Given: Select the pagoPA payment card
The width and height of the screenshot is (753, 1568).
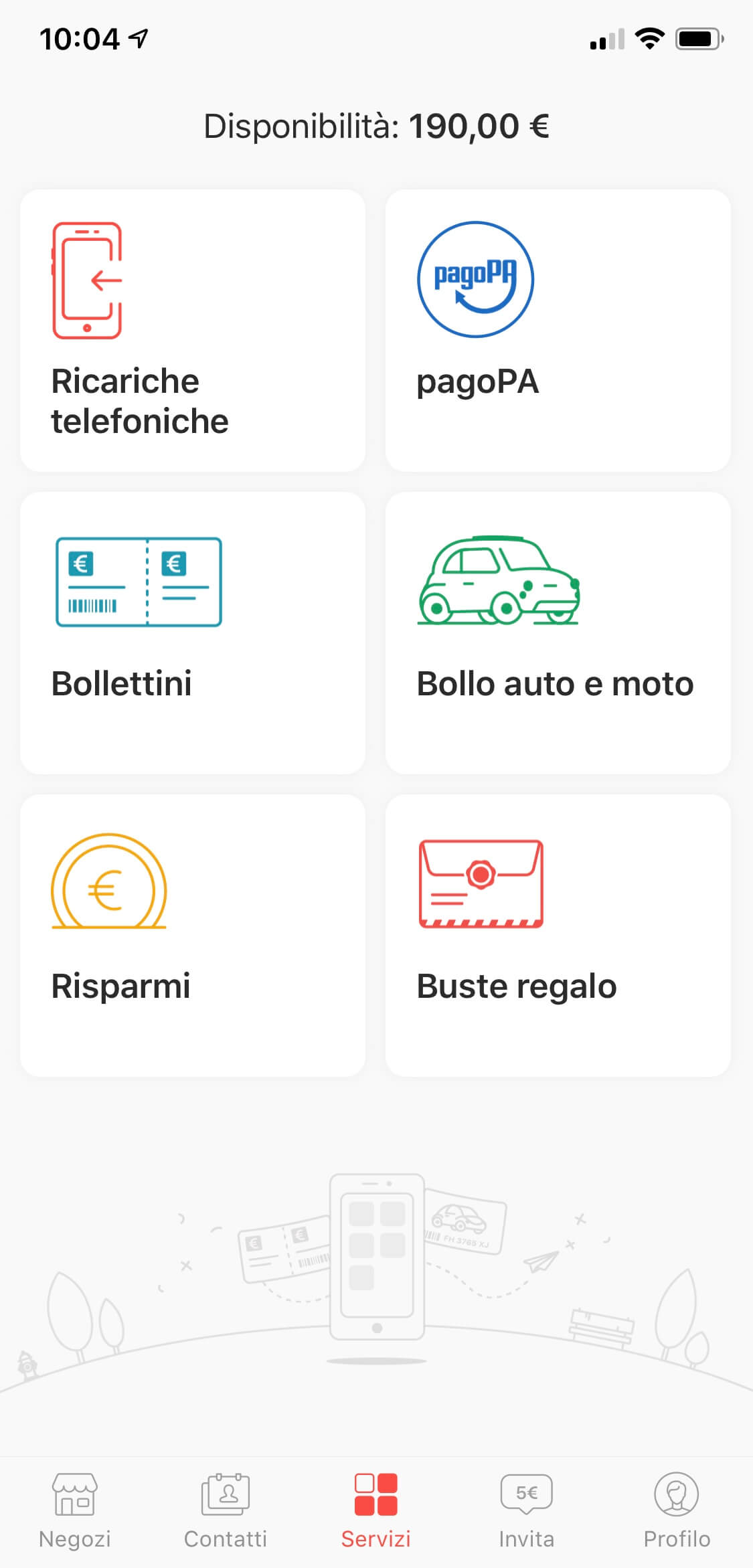Looking at the screenshot, I should pos(558,331).
